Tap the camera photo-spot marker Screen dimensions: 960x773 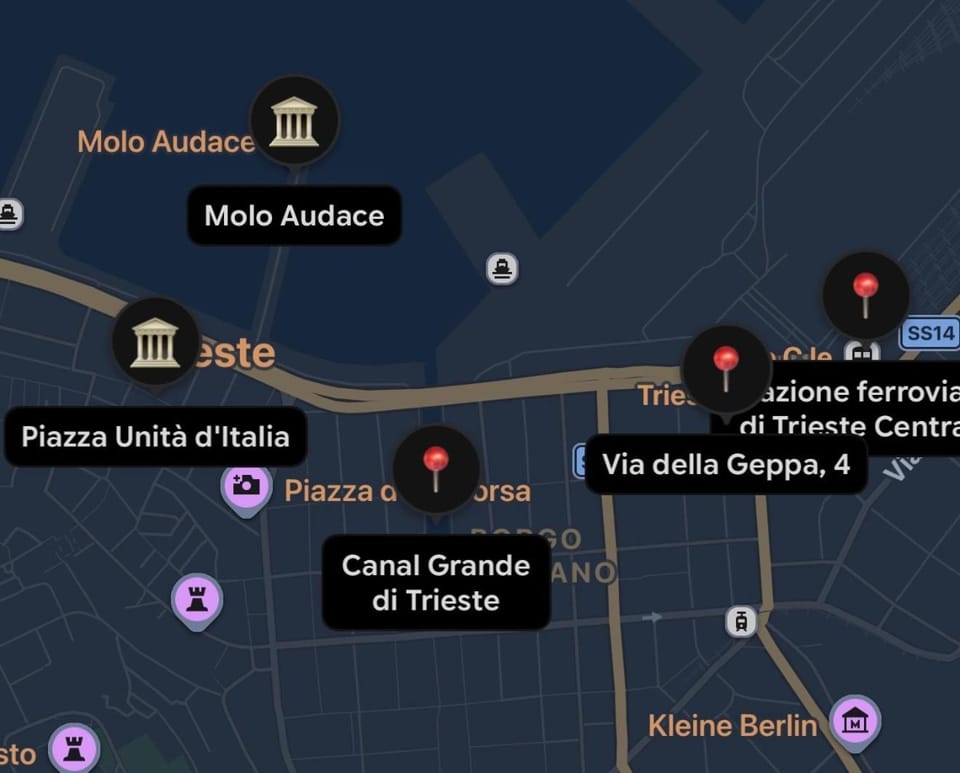coord(246,488)
